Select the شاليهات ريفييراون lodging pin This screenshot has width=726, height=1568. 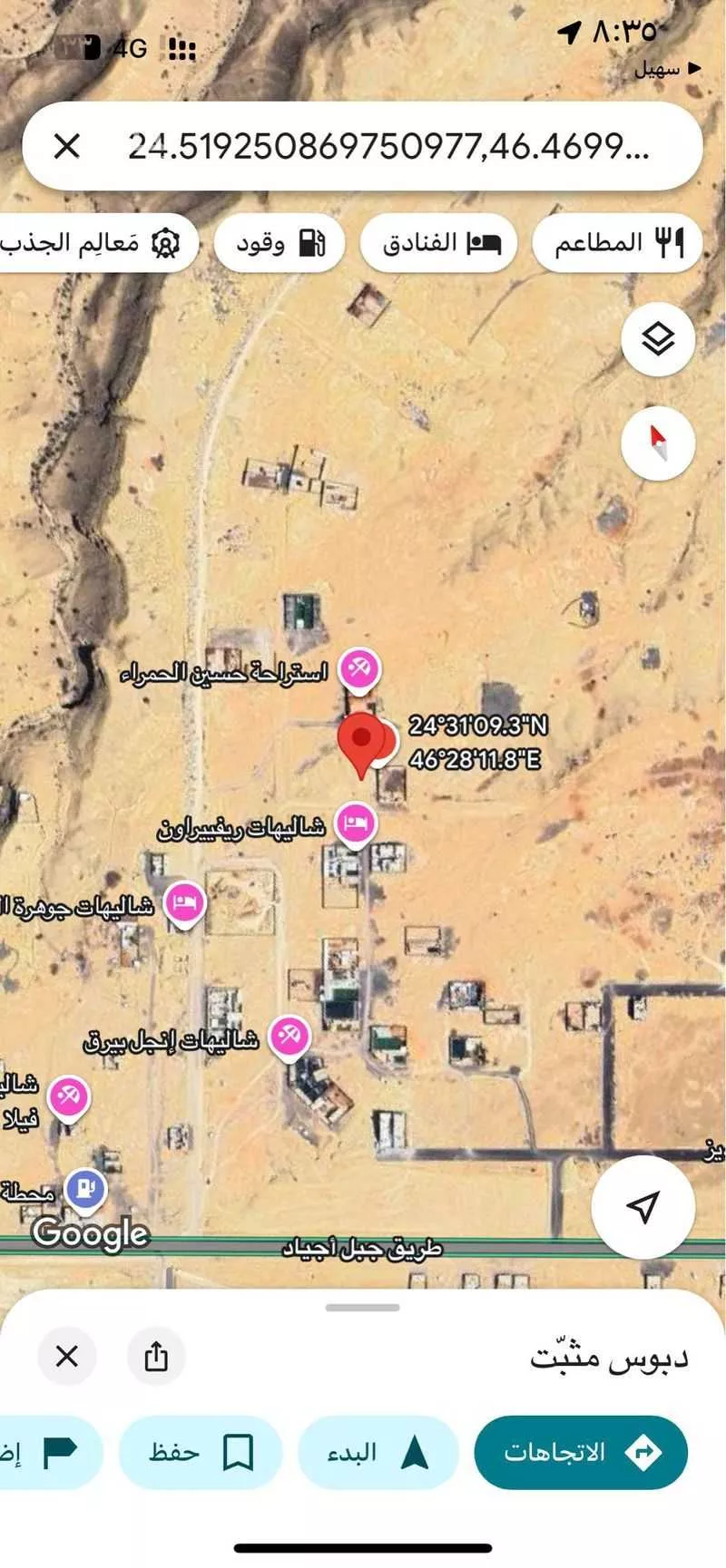[x=356, y=823]
